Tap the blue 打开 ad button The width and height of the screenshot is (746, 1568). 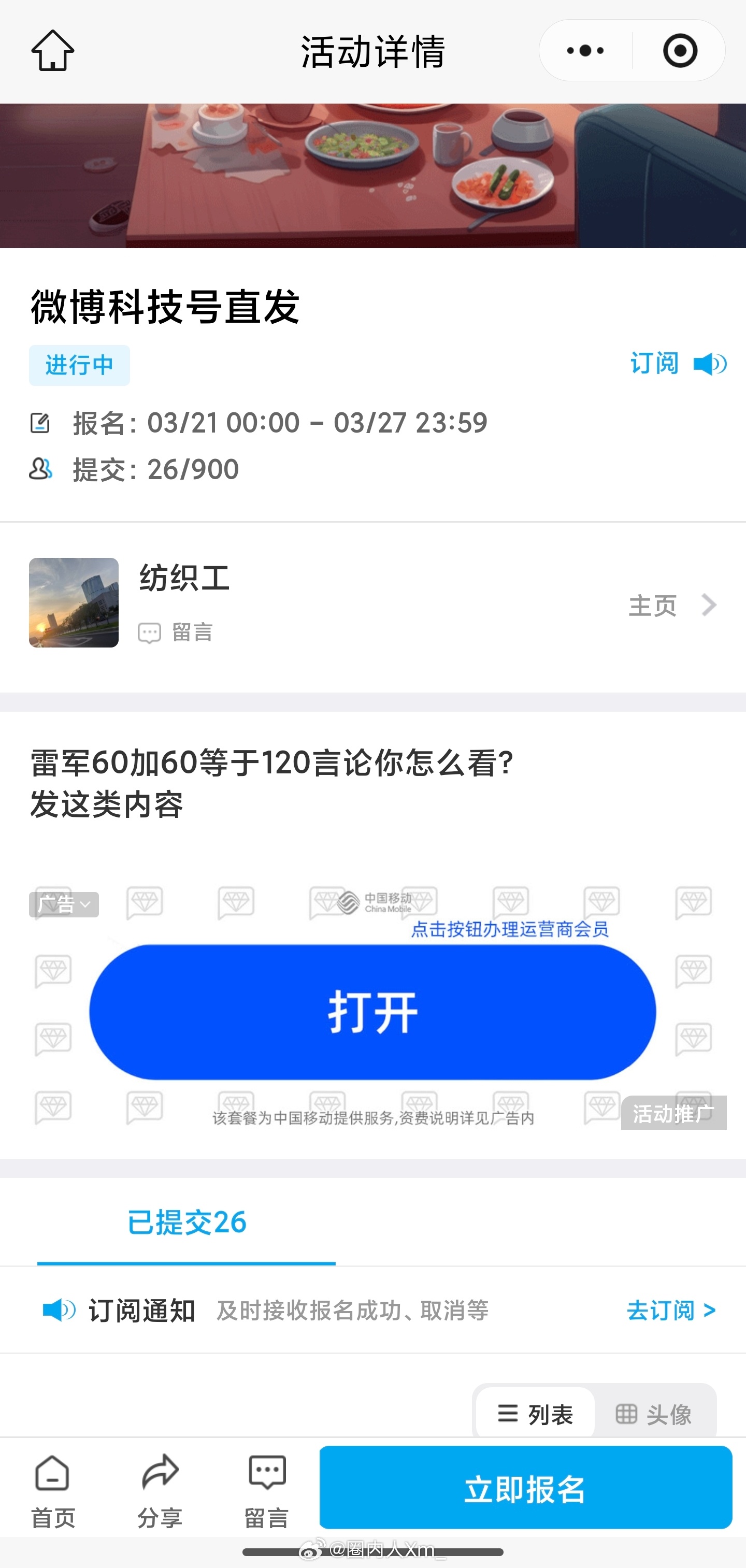tap(372, 1012)
